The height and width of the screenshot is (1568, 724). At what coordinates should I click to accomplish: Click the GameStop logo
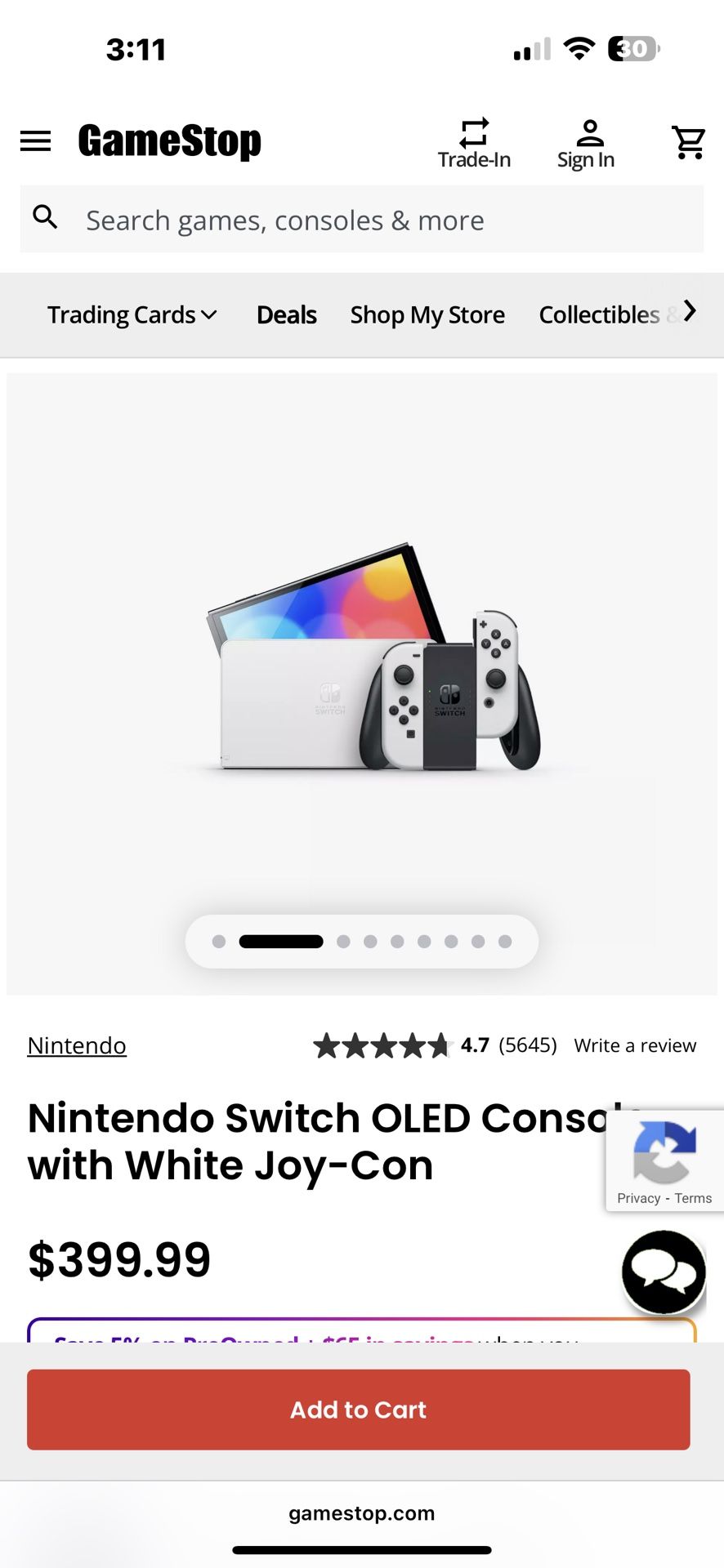[168, 140]
